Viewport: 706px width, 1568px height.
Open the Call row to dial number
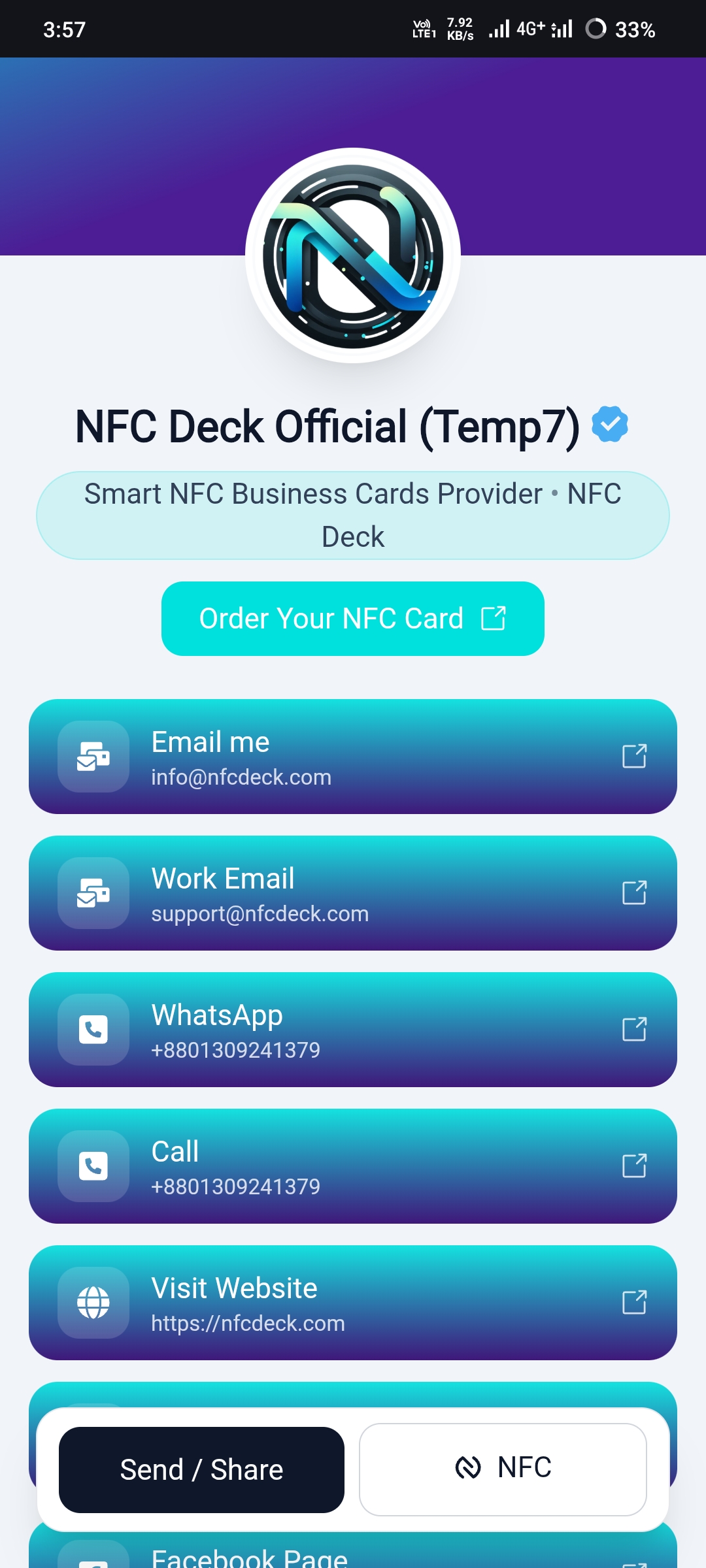coord(352,1166)
